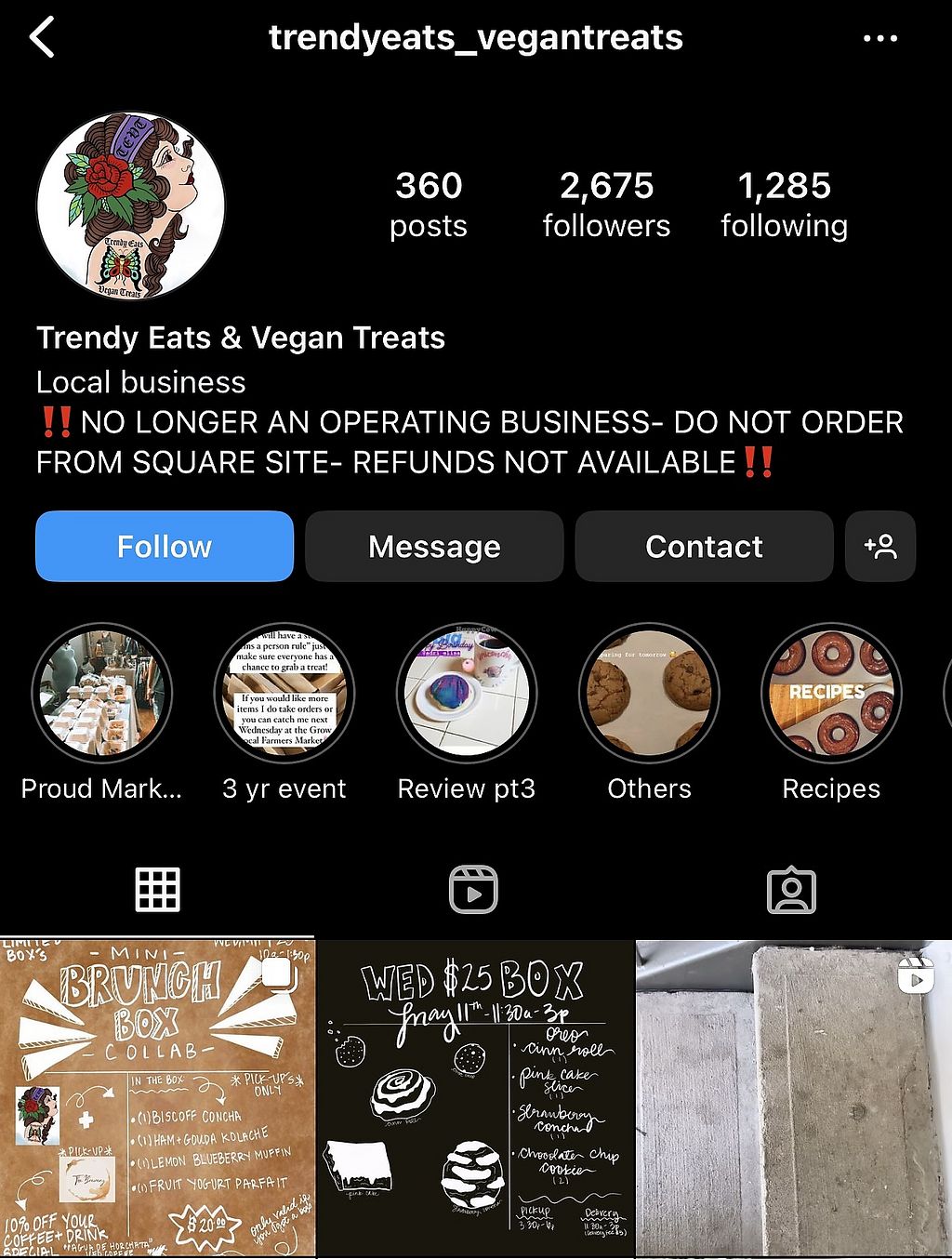Send a message to this profile

point(434,547)
